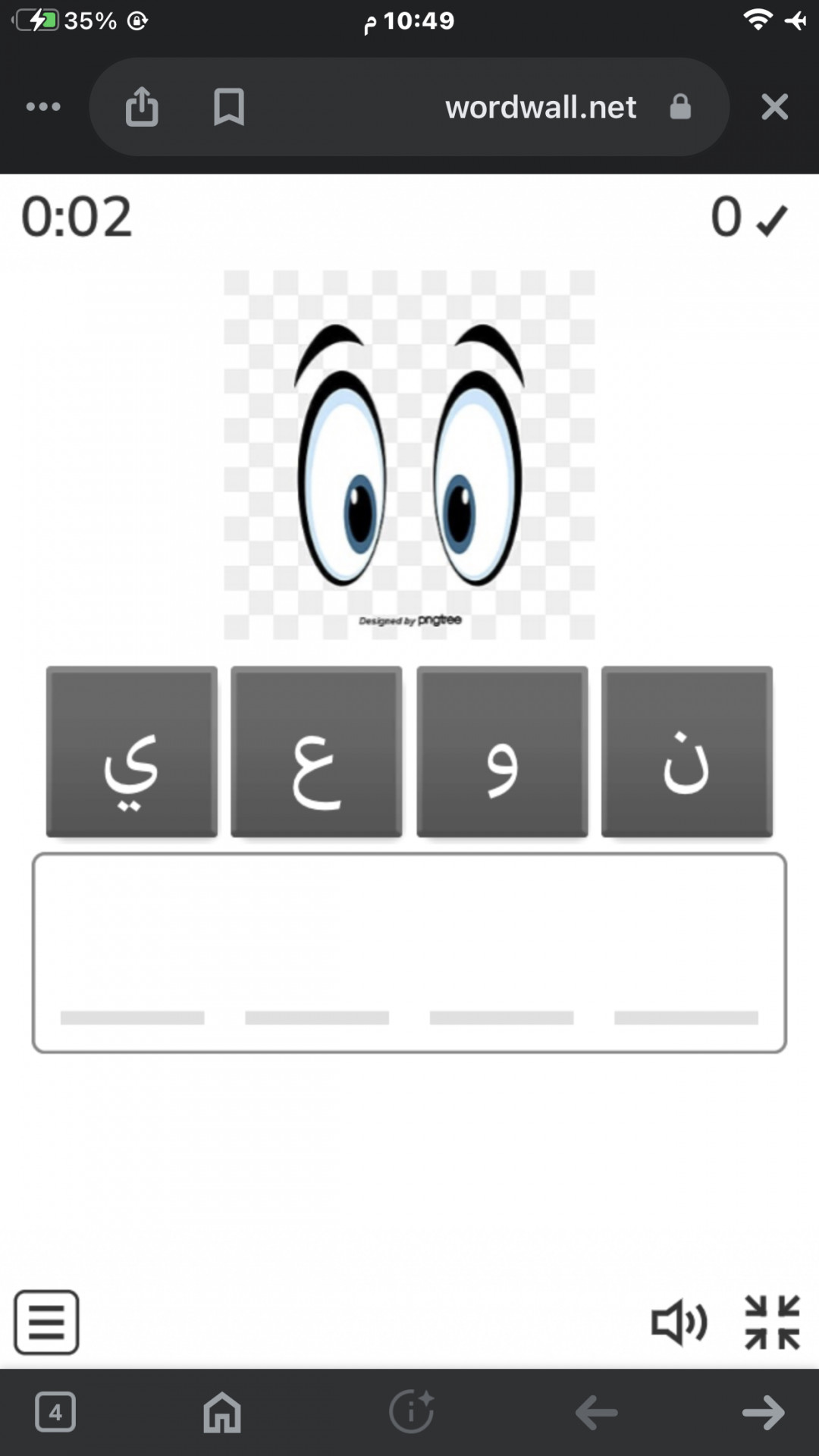Select the letter tile ع
This screenshot has height=1456, width=819.
click(316, 752)
